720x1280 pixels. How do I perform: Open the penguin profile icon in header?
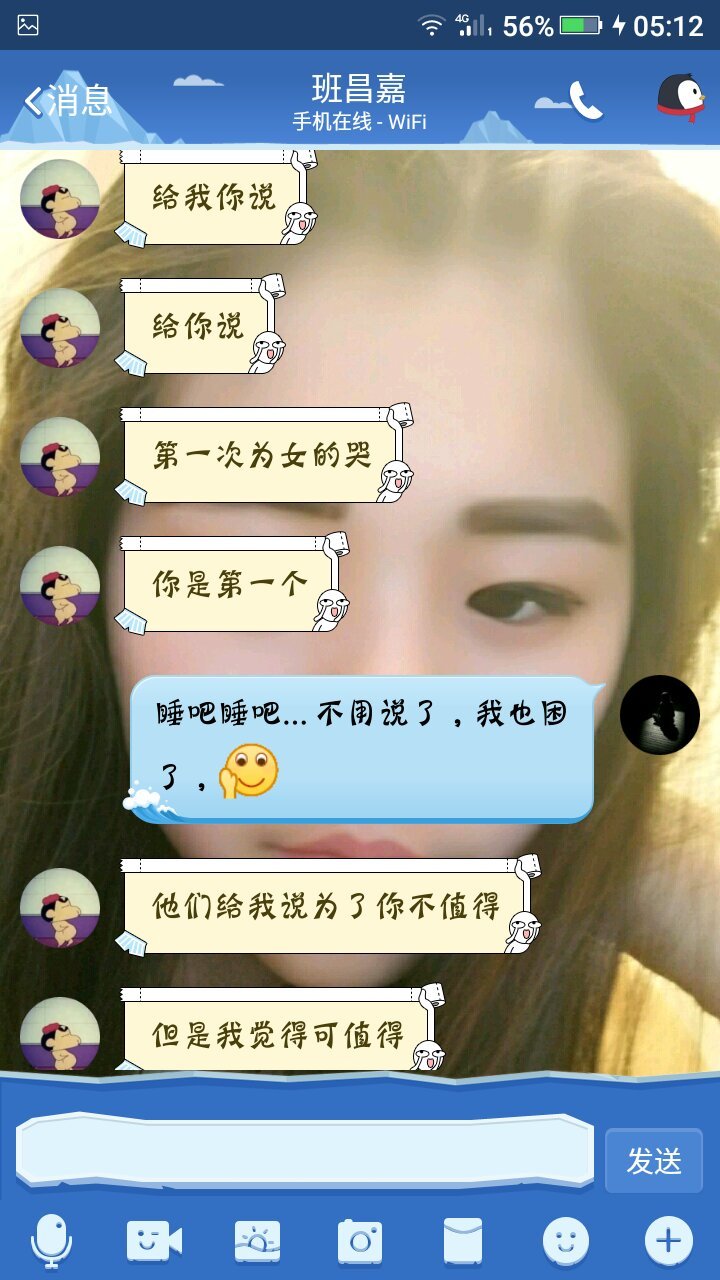coord(680,99)
